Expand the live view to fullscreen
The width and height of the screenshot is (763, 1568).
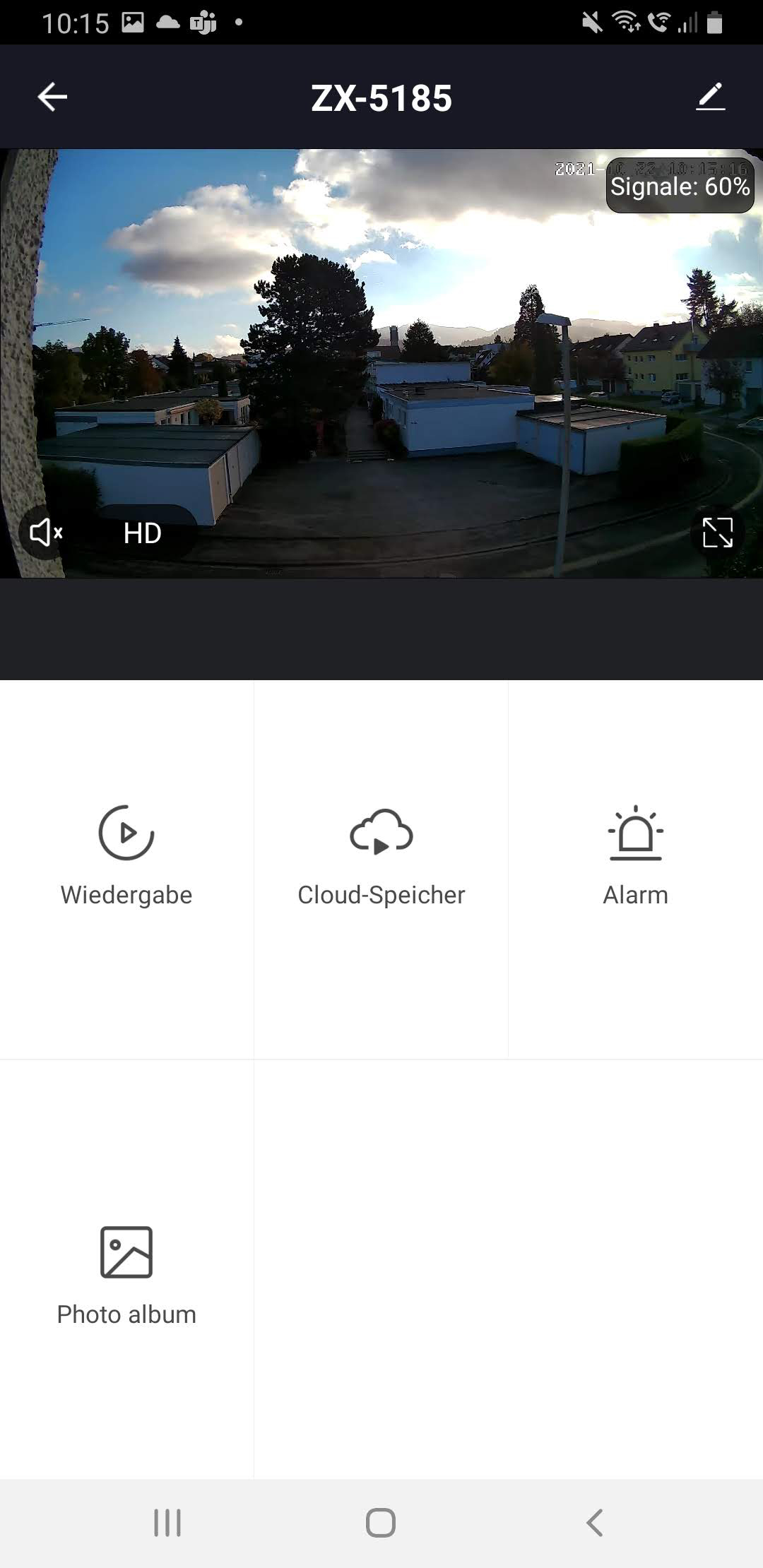pos(718,533)
